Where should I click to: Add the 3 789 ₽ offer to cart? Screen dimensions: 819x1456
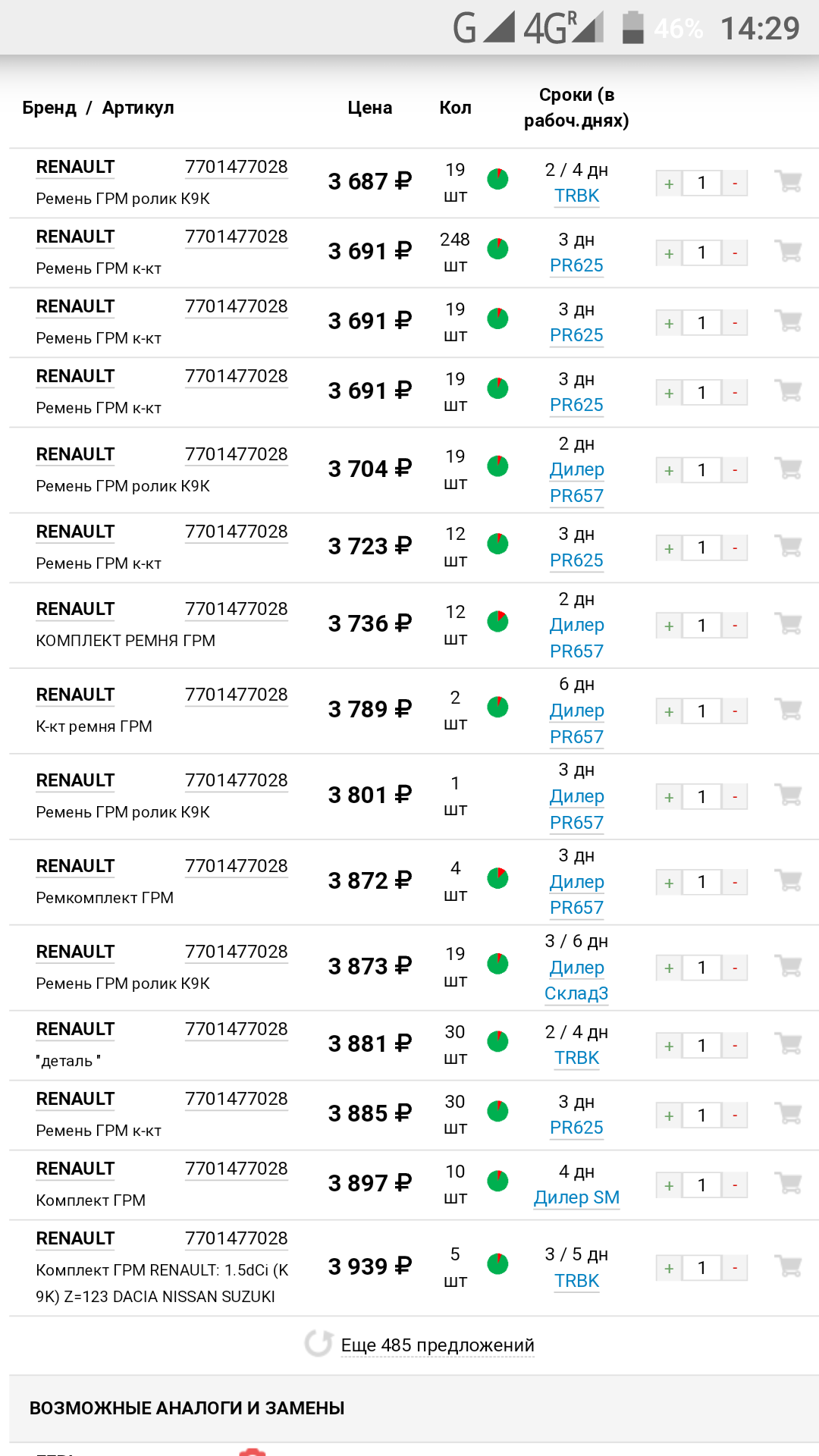tap(789, 709)
